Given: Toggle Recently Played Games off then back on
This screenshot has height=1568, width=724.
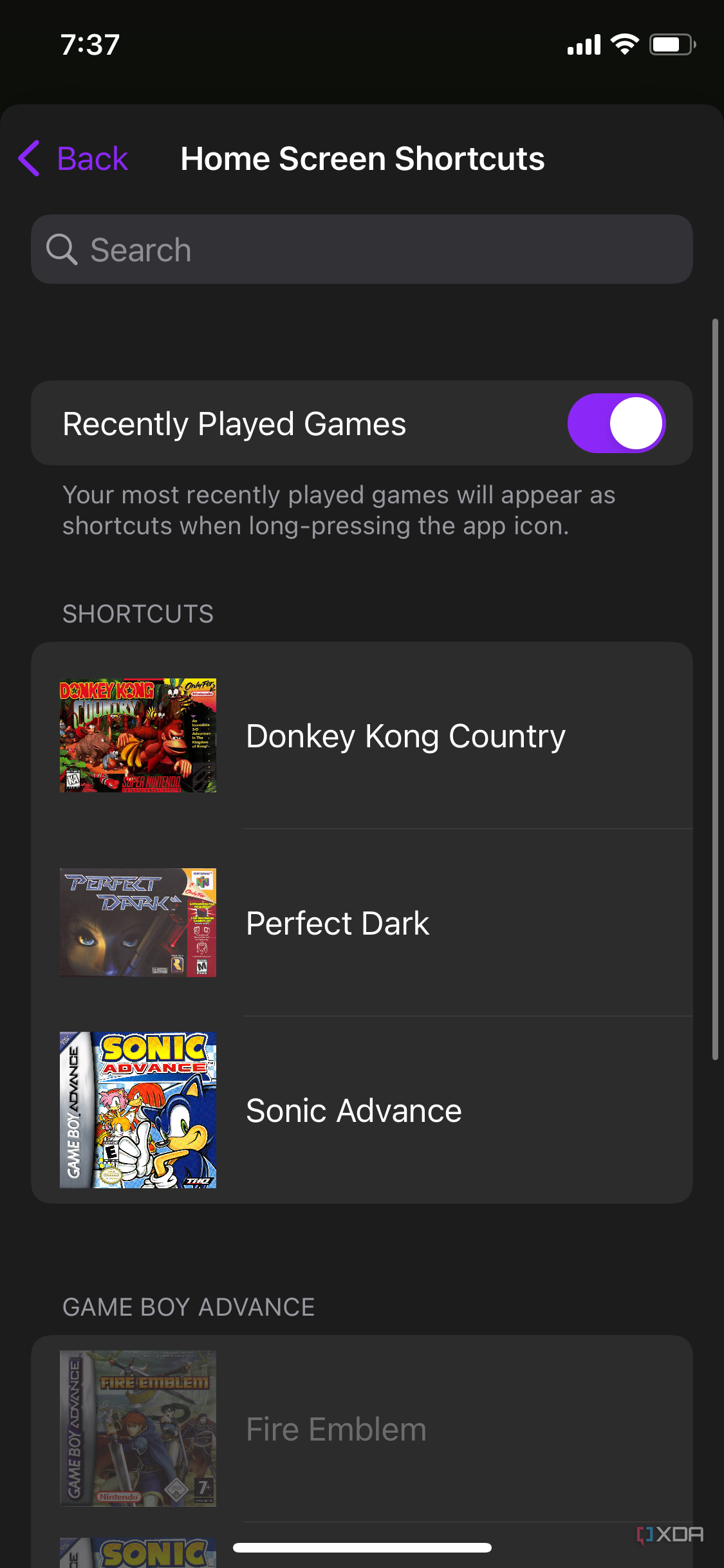Looking at the screenshot, I should coord(616,423).
